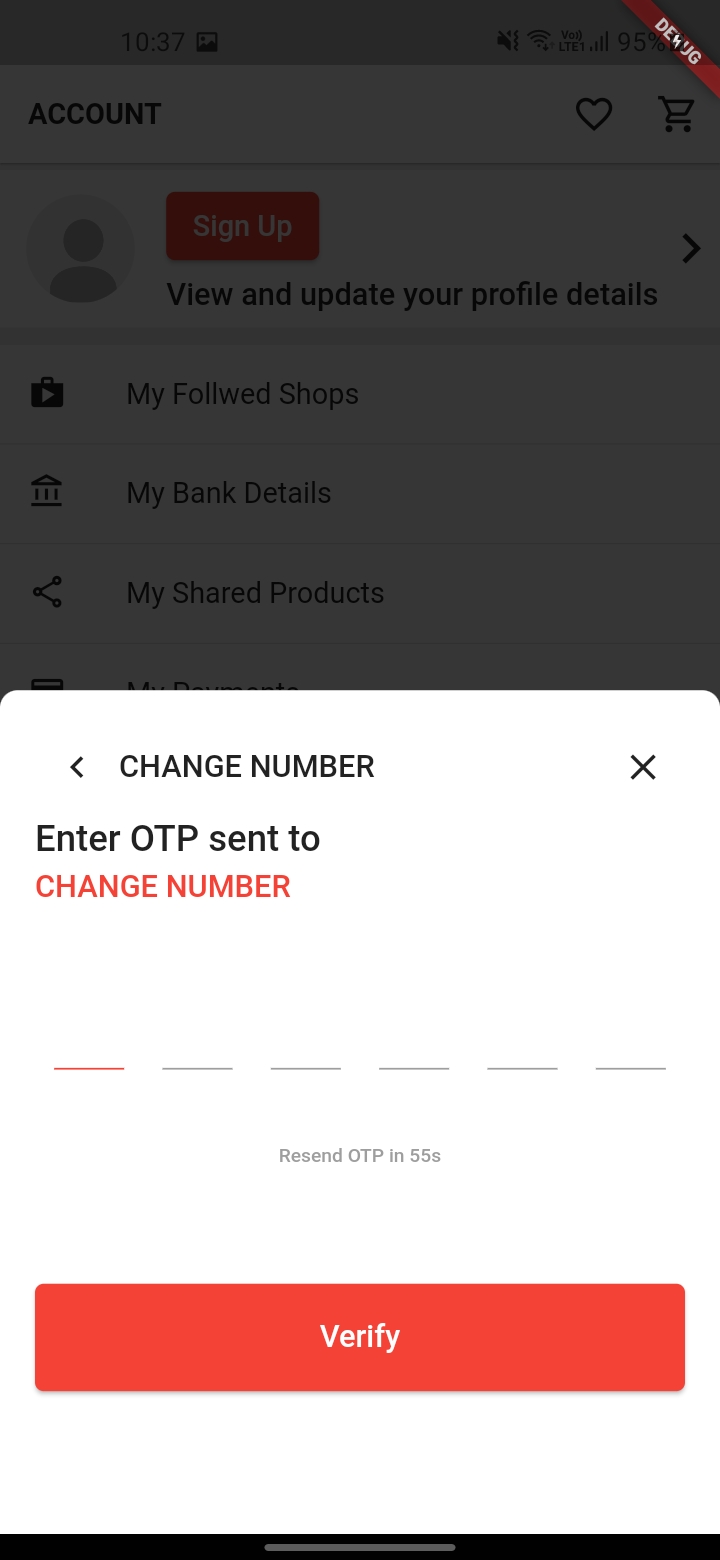Tap the Resend OTP countdown text
720x1560 pixels.
(x=359, y=1155)
